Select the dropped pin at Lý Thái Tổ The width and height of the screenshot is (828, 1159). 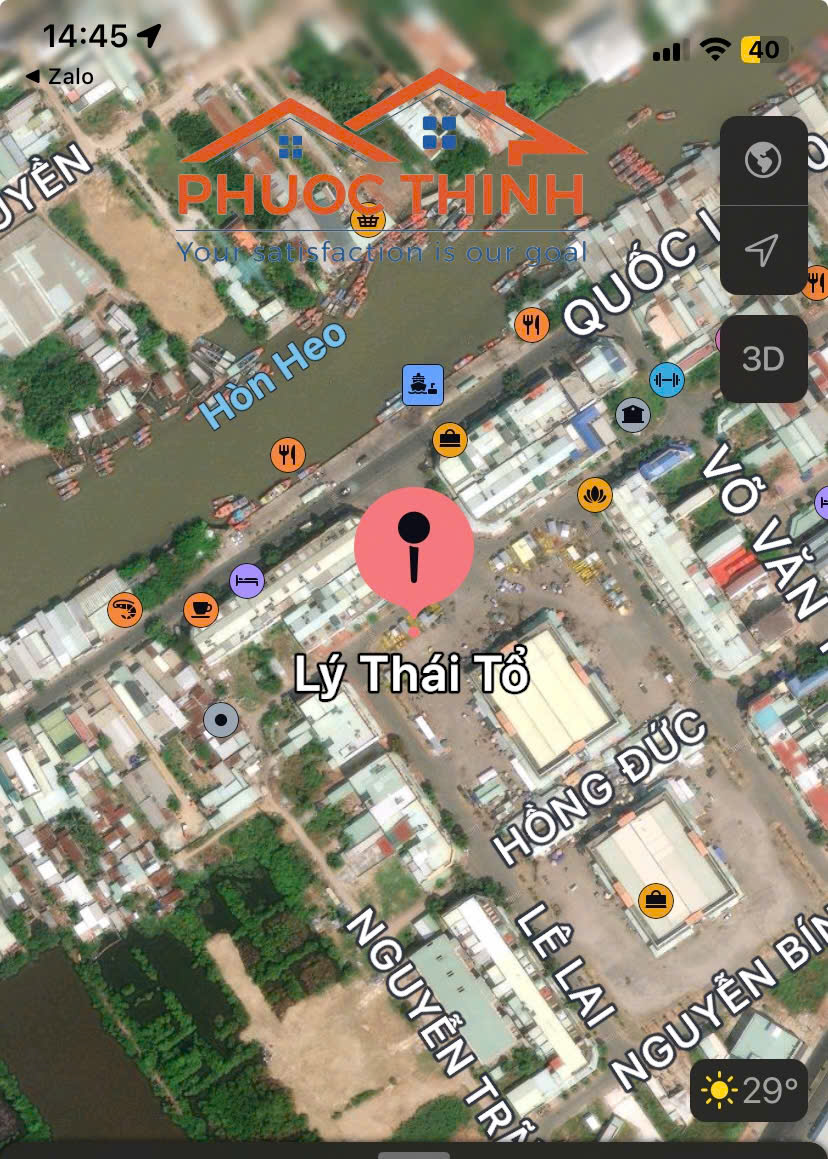414,548
